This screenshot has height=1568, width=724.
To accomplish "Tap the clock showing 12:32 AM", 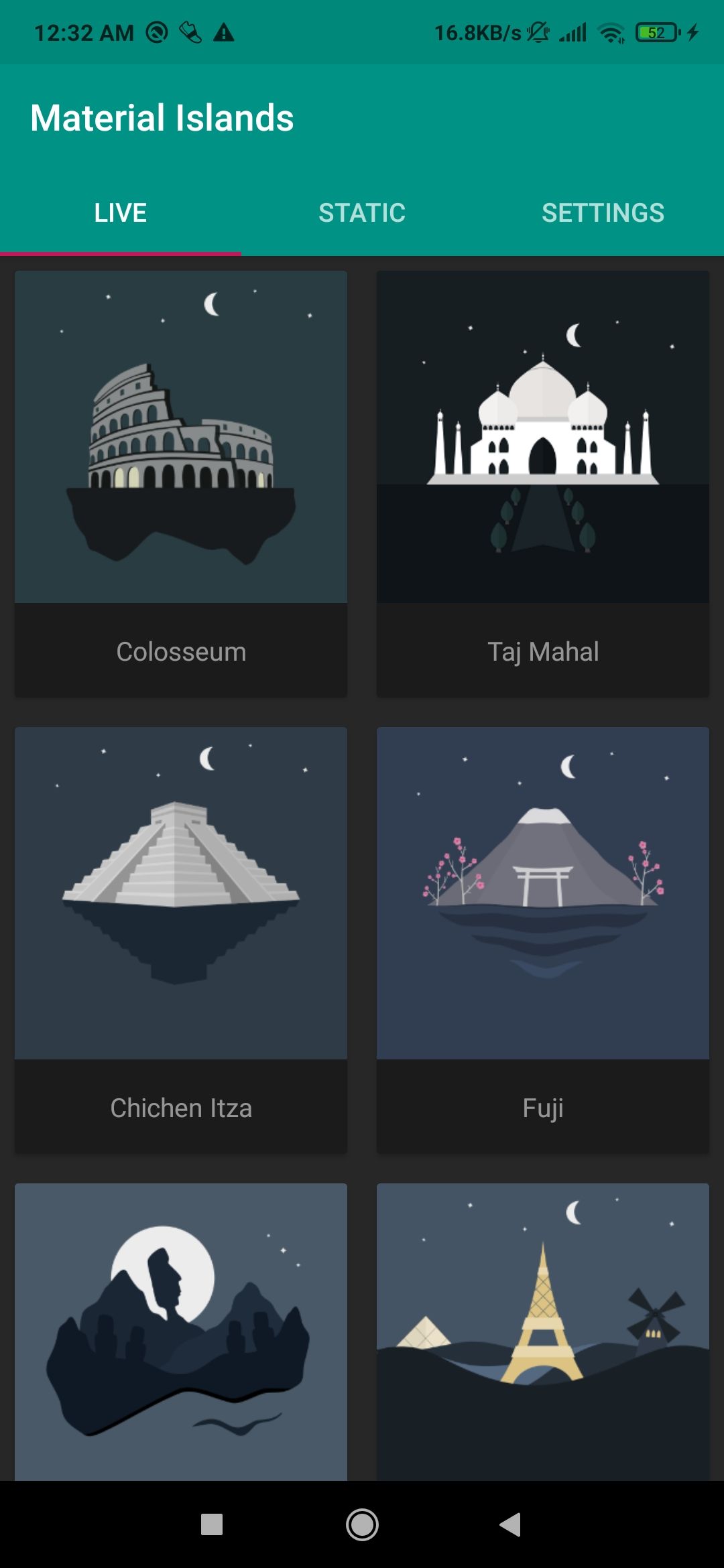I will [x=84, y=31].
